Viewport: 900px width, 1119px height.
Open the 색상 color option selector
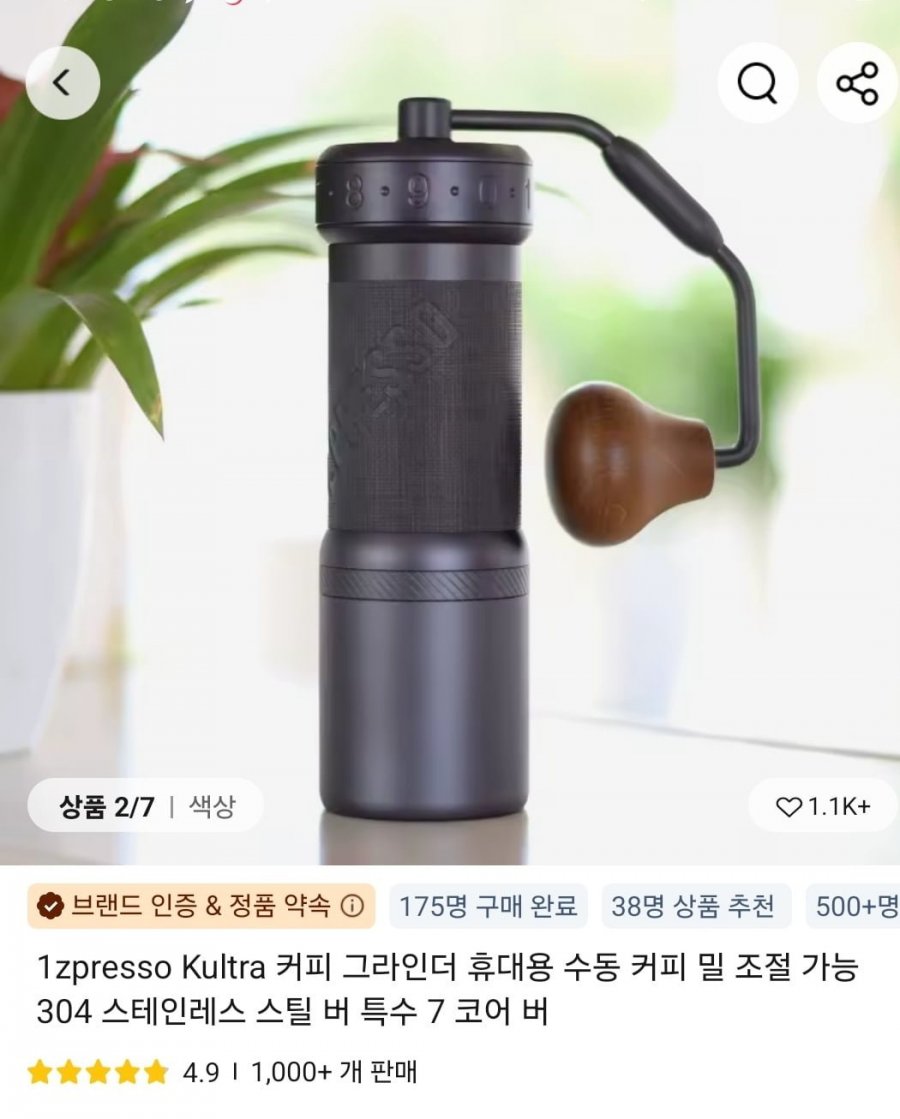[211, 806]
